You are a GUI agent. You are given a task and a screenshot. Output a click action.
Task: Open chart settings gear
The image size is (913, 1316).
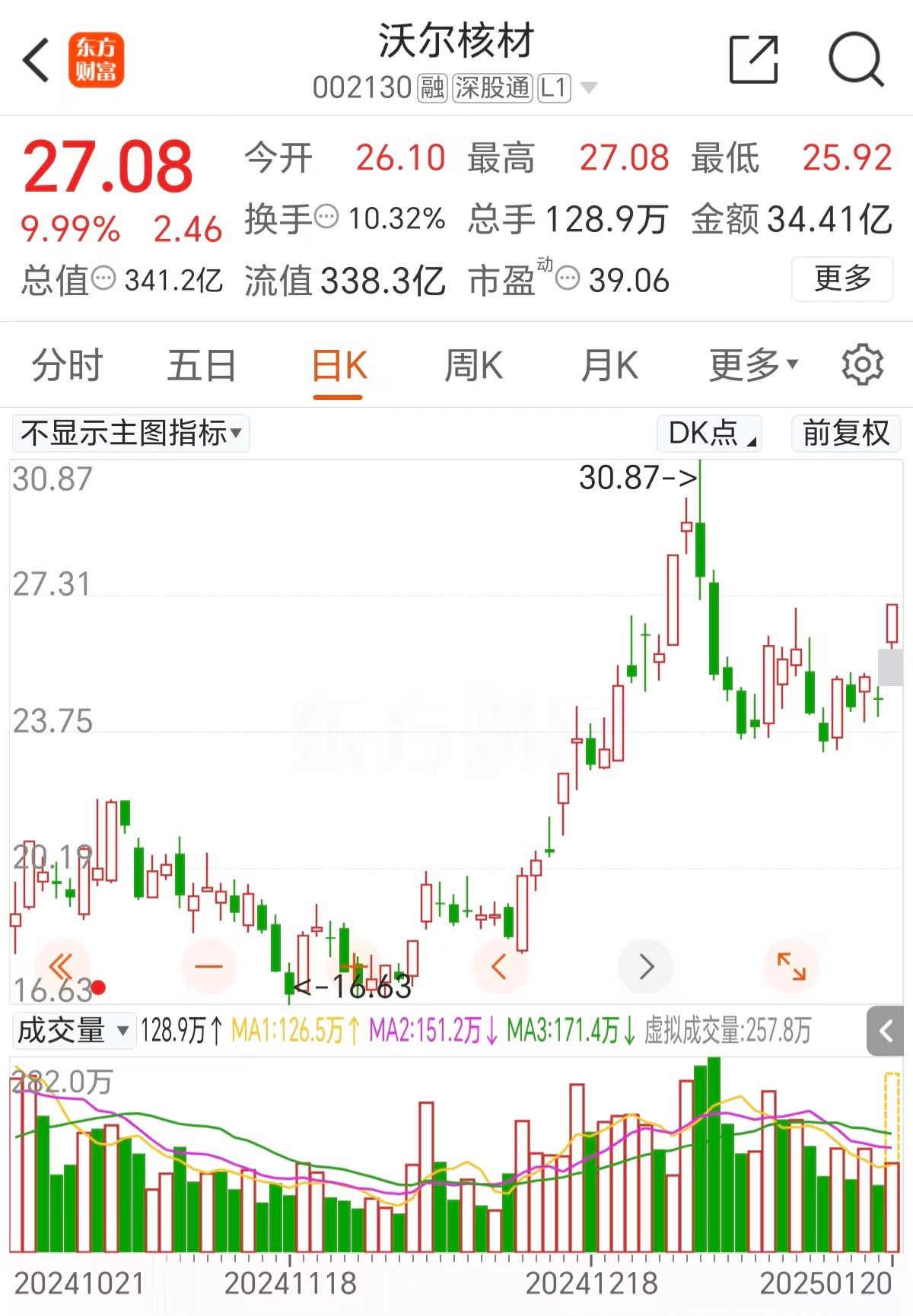862,366
